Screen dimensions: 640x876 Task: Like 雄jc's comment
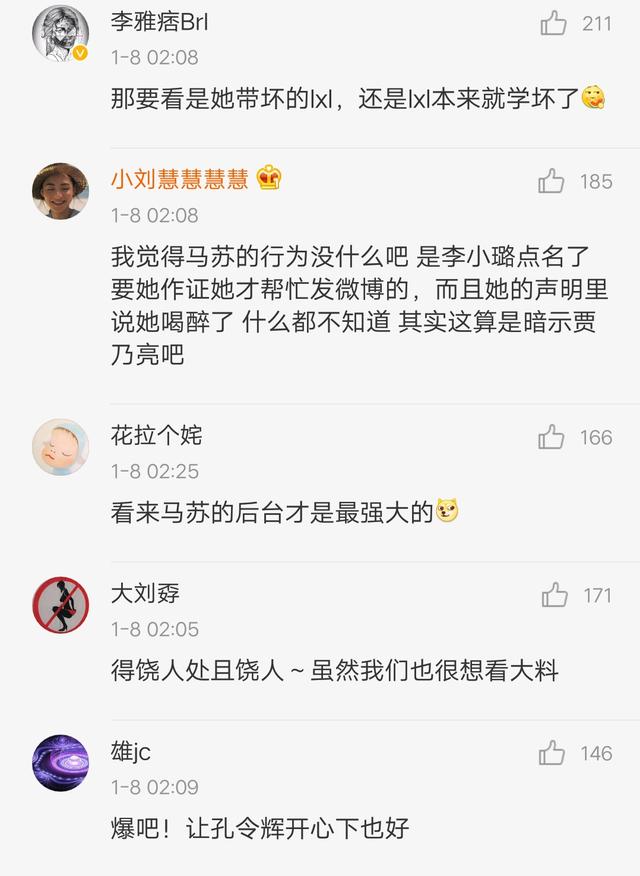[551, 753]
